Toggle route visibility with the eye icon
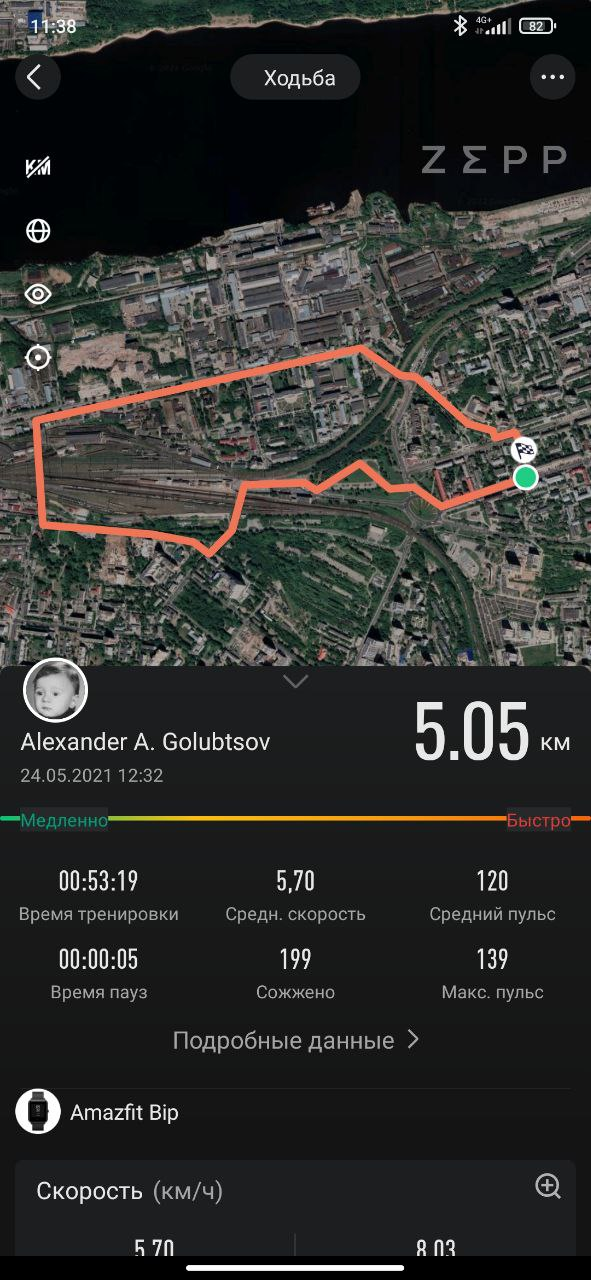 click(x=38, y=294)
